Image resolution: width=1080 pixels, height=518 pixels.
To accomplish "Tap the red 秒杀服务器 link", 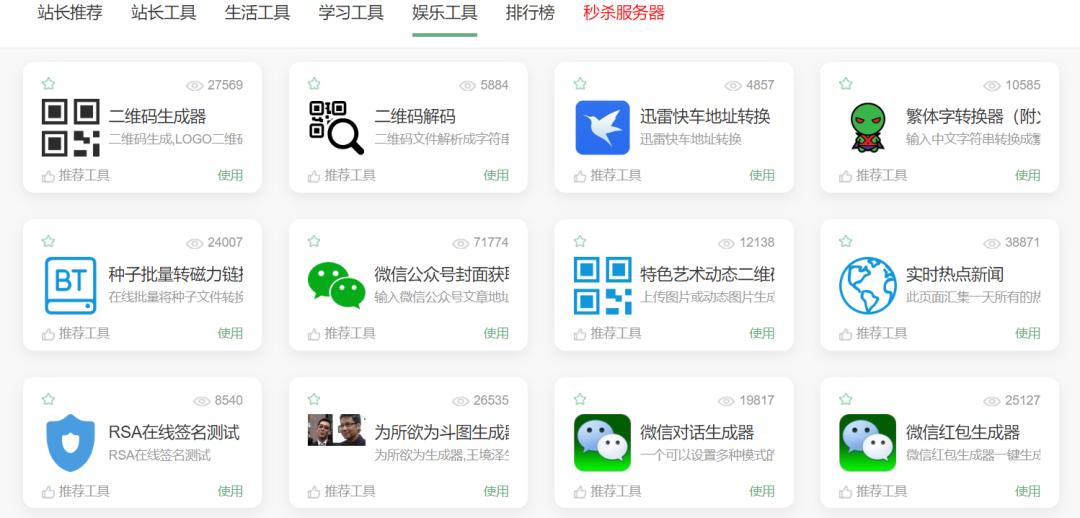I will coord(624,13).
